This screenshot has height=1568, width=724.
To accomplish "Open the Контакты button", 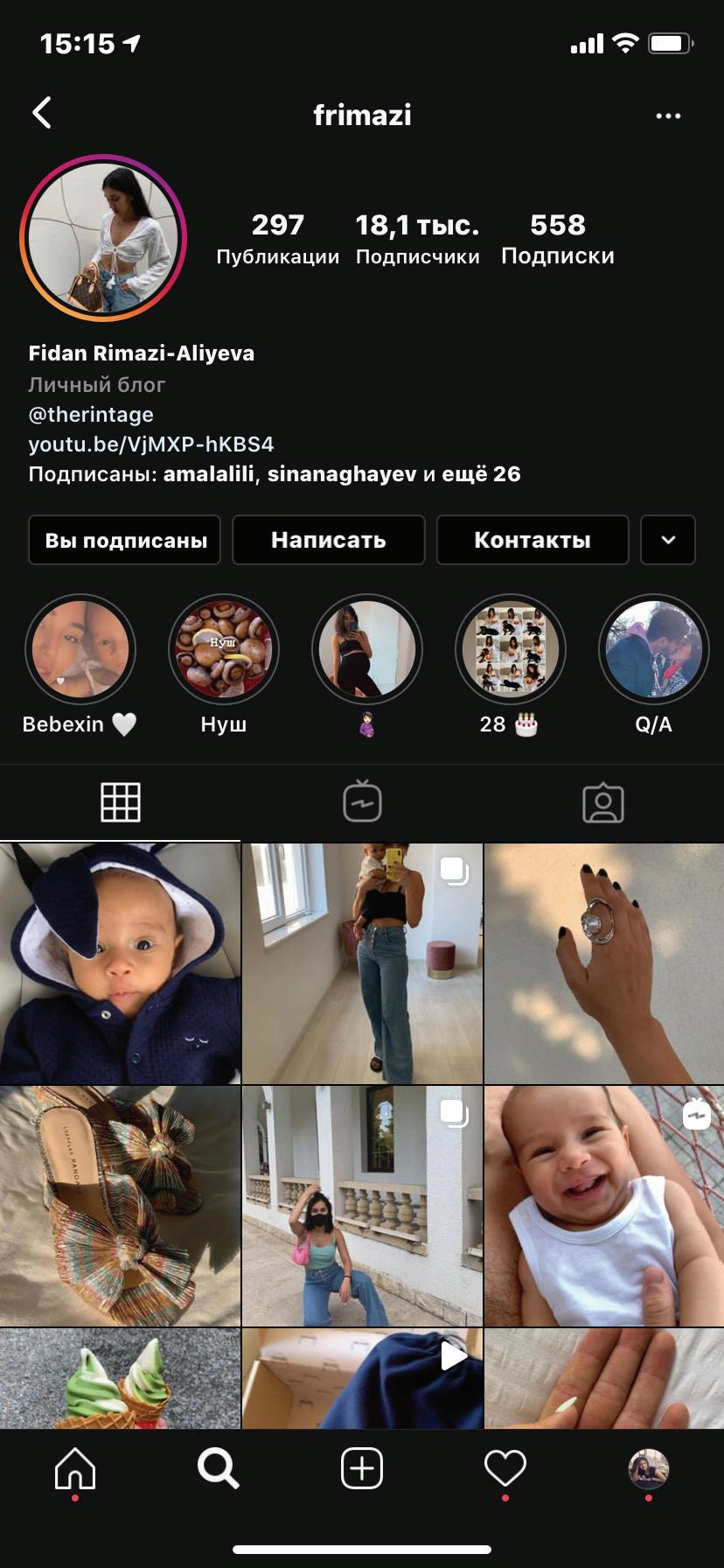I will click(532, 541).
